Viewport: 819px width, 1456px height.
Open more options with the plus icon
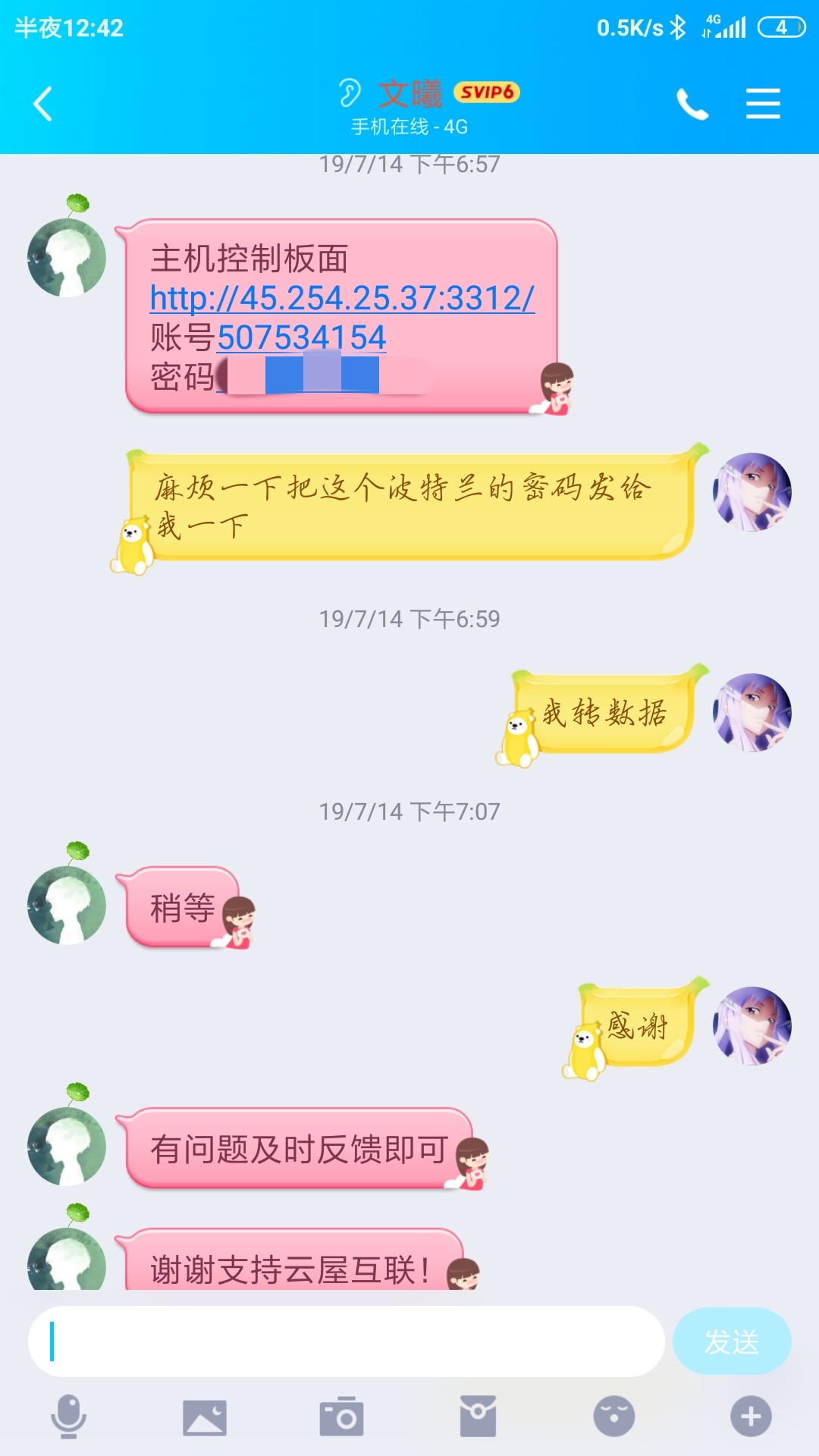coord(751,1417)
